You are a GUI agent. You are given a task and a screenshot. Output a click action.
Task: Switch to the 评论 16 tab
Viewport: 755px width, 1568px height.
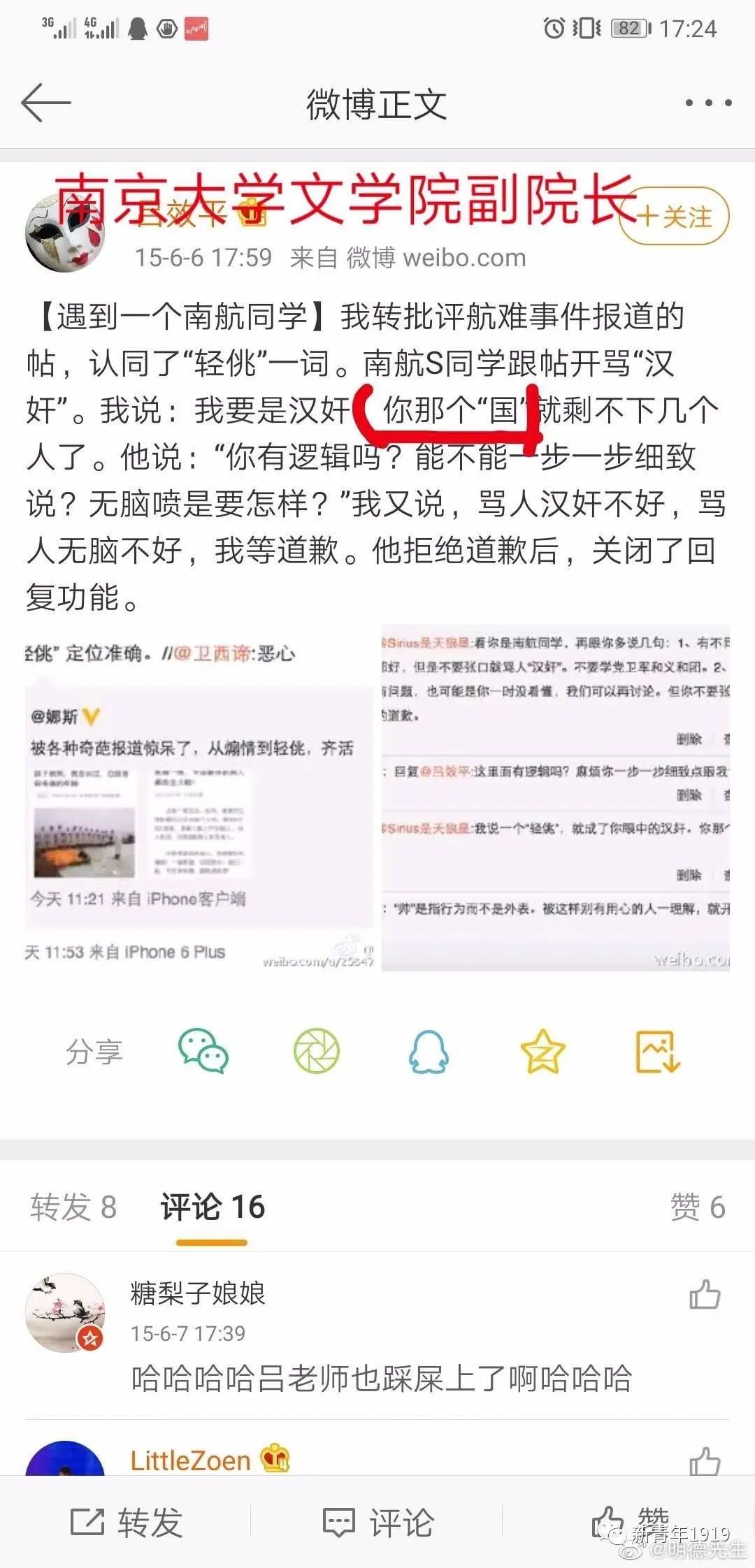pos(213,1207)
